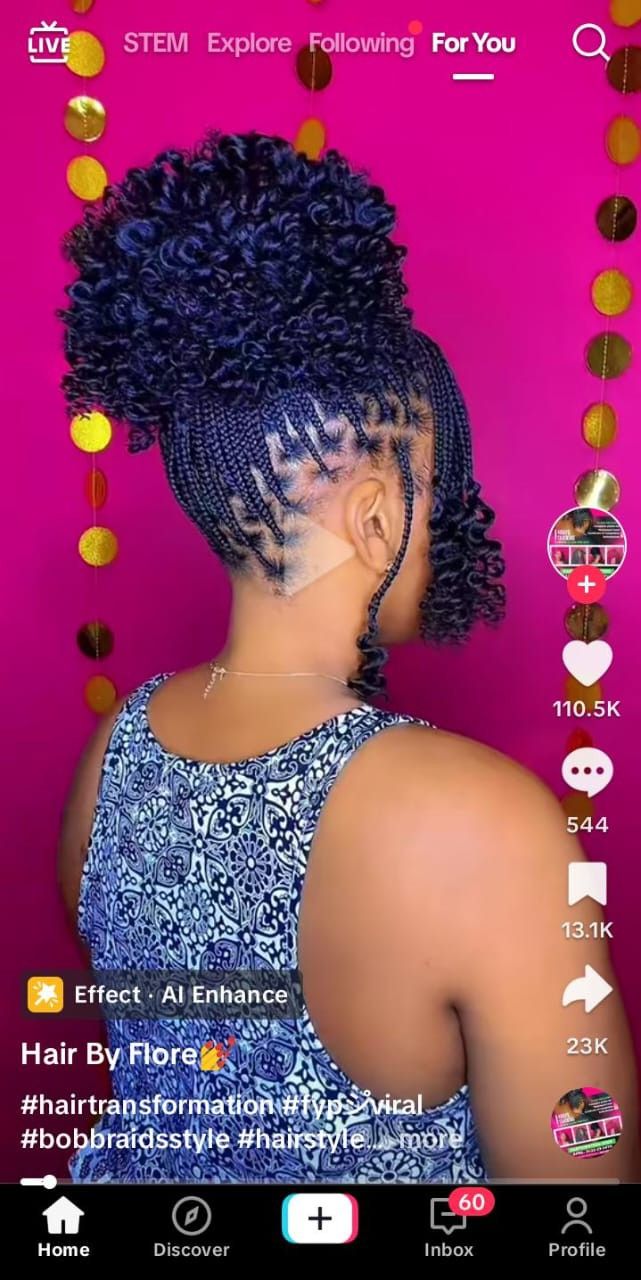641x1280 pixels.
Task: Open Hair By Flore's profile name
Action: click(x=109, y=1054)
